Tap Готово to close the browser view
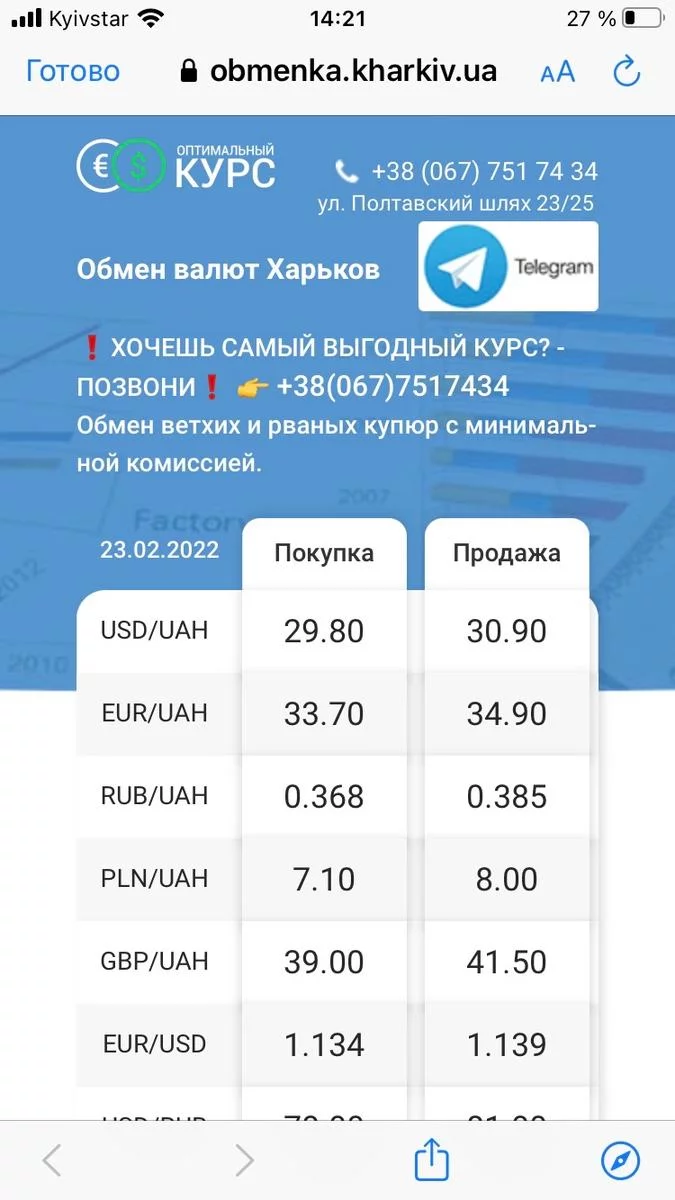The width and height of the screenshot is (675, 1200). point(73,71)
